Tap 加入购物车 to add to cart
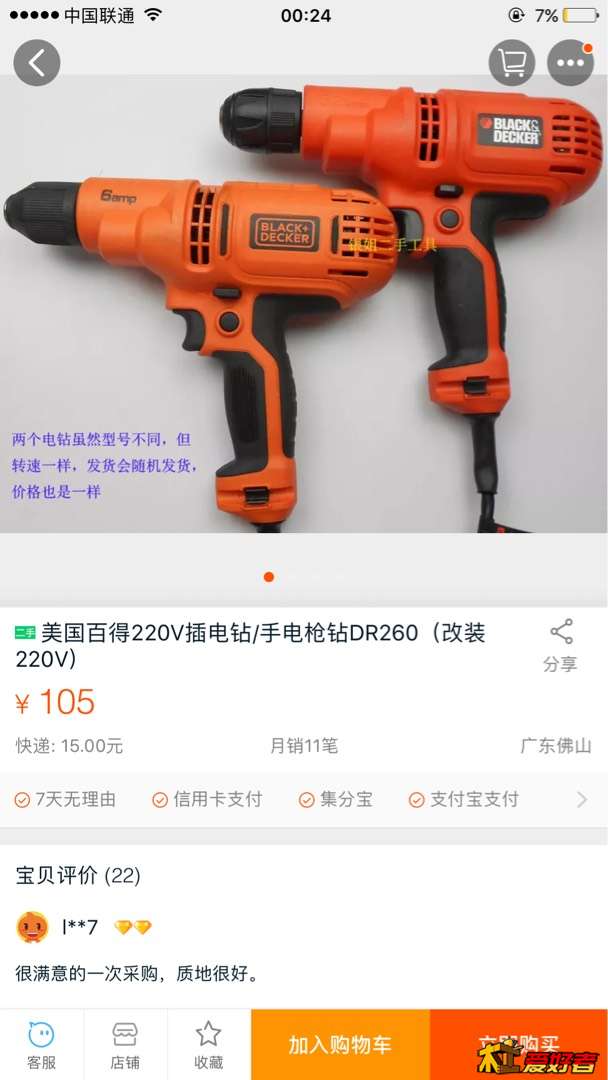This screenshot has height=1080, width=608. pos(340,1045)
